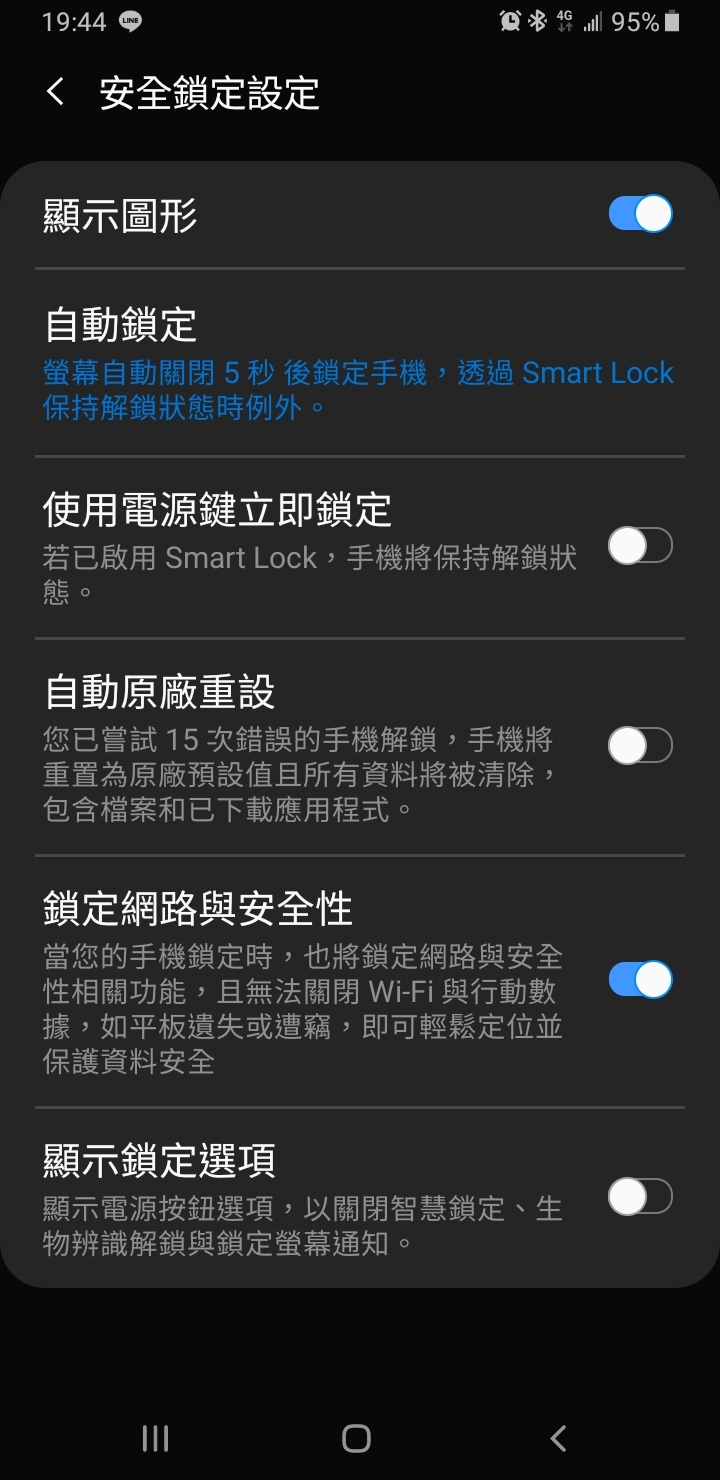Open recent apps from navigation bar
720x1480 pixels.
click(x=156, y=1438)
